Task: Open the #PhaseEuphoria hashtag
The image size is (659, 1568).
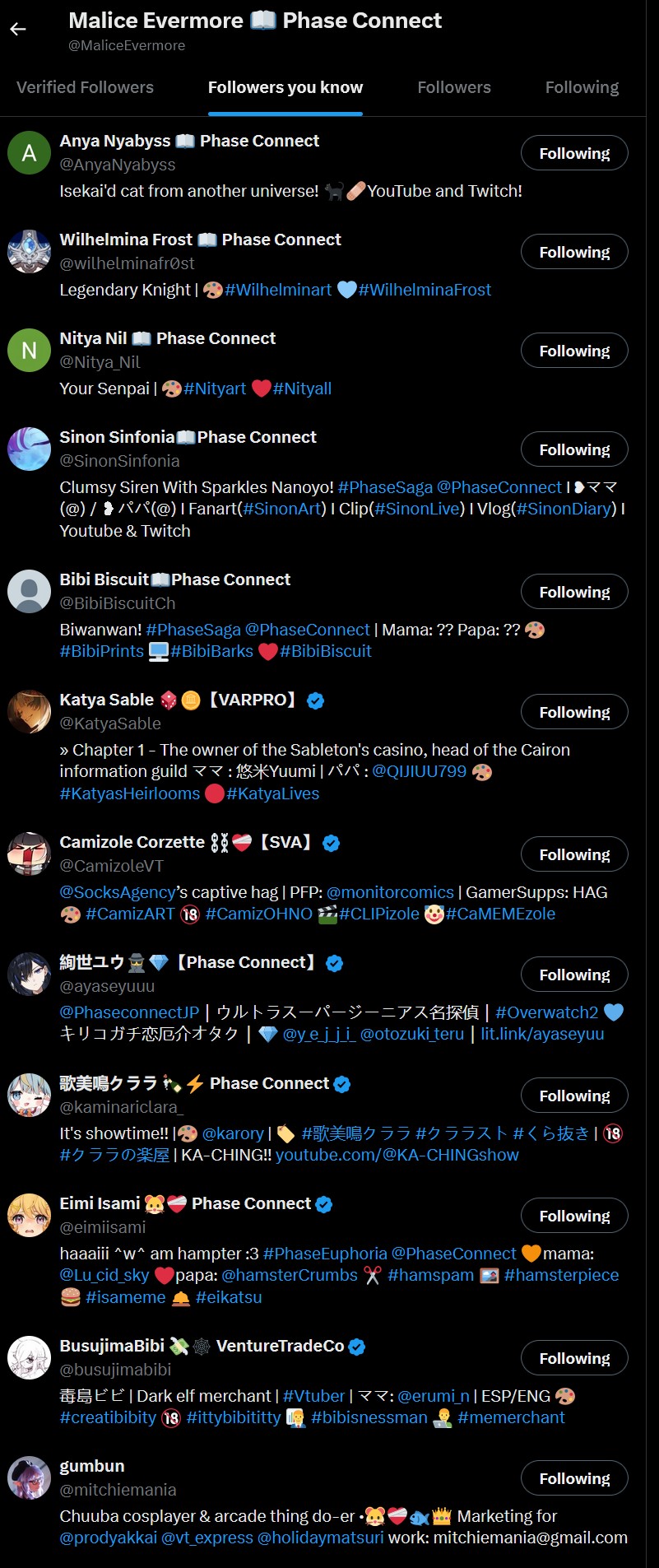Action: [325, 1254]
